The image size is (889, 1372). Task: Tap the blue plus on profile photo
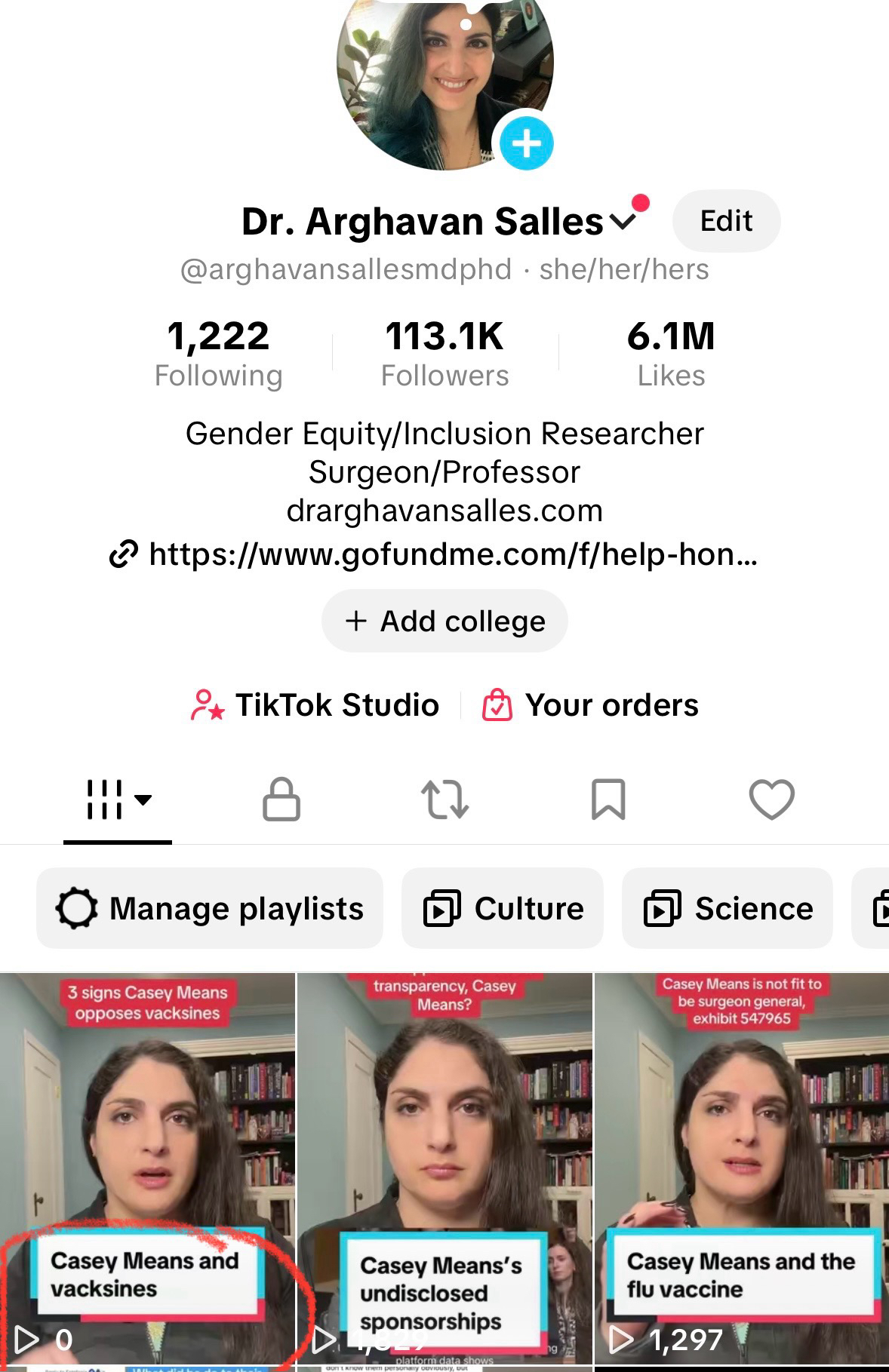pyautogui.click(x=526, y=143)
